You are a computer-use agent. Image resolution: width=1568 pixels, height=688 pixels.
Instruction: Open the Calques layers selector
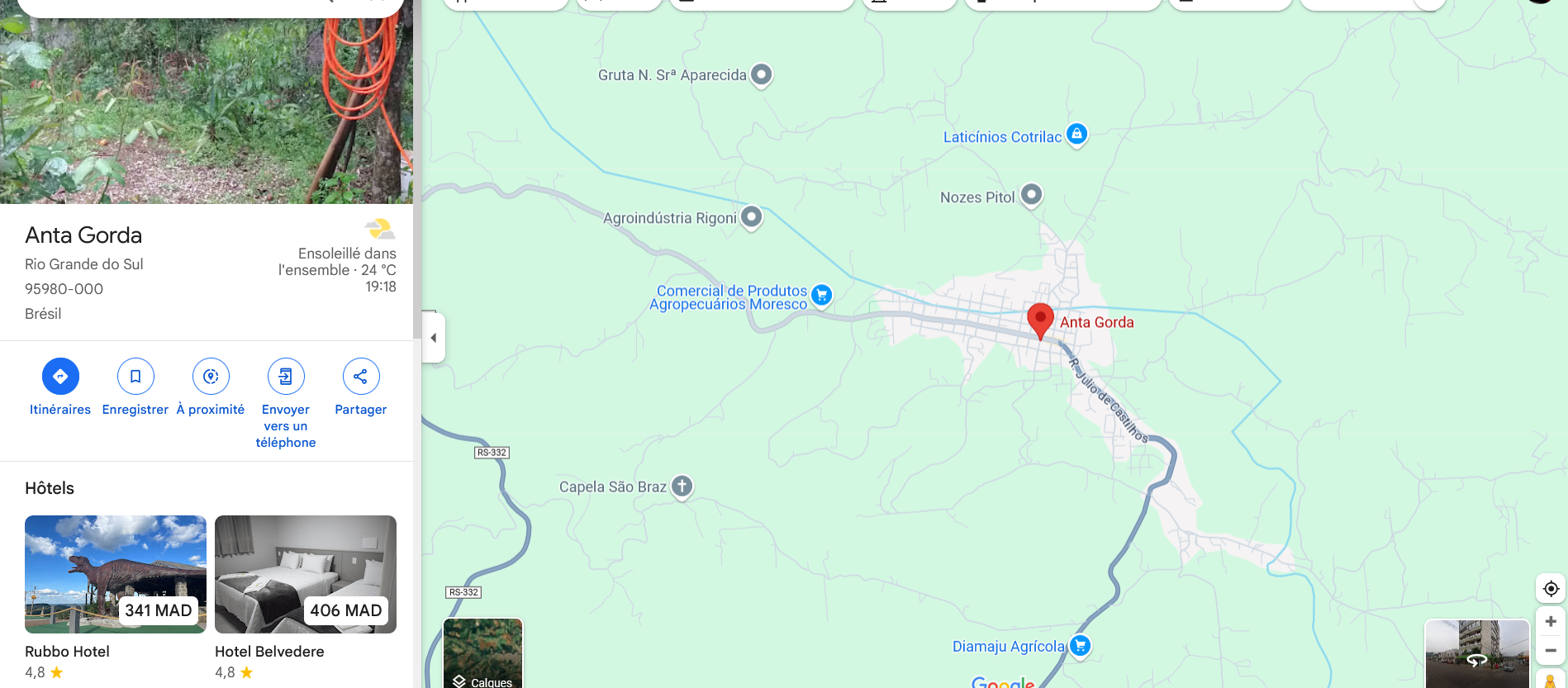pos(483,654)
